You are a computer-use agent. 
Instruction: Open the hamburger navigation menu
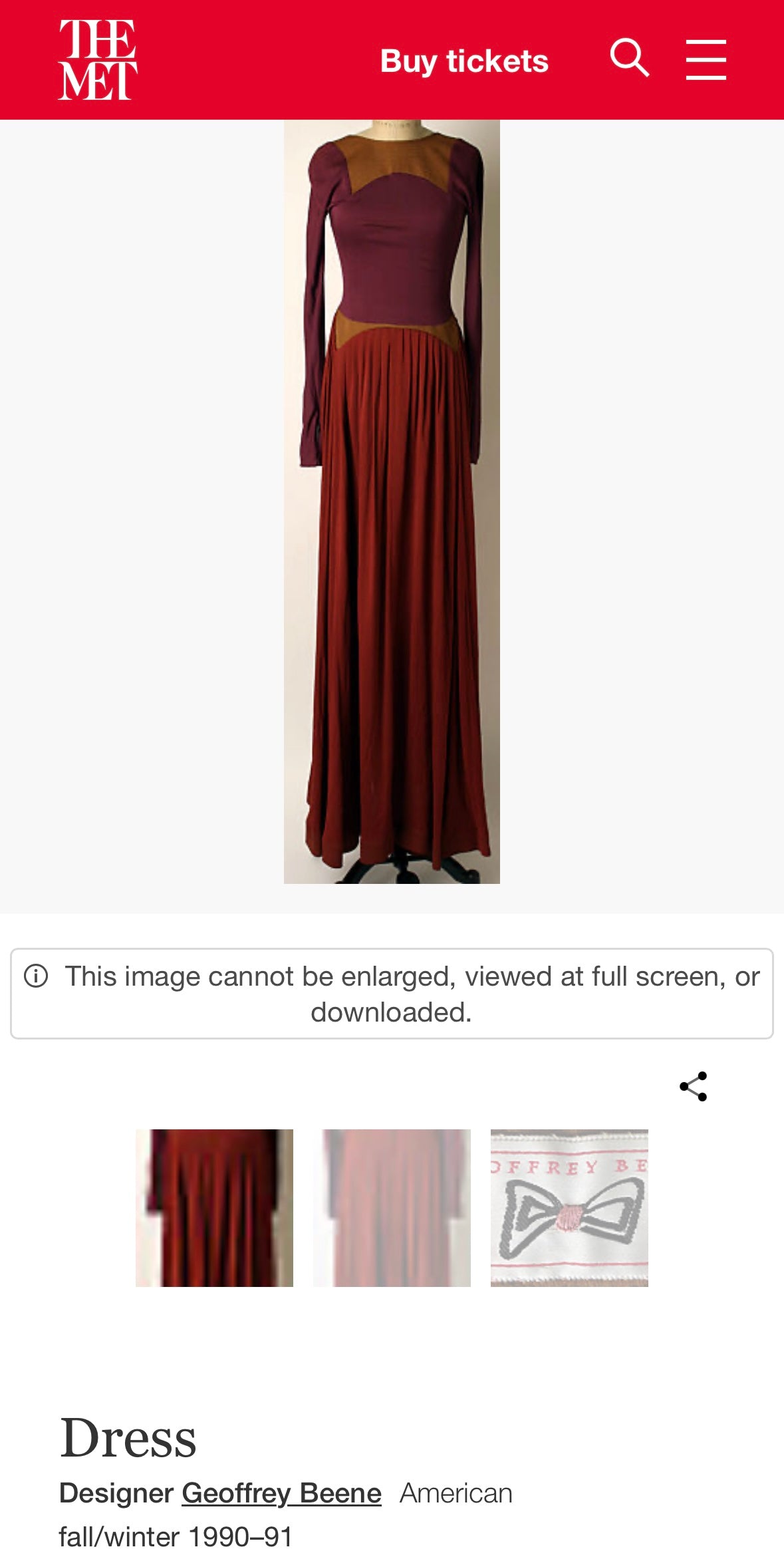pos(705,59)
